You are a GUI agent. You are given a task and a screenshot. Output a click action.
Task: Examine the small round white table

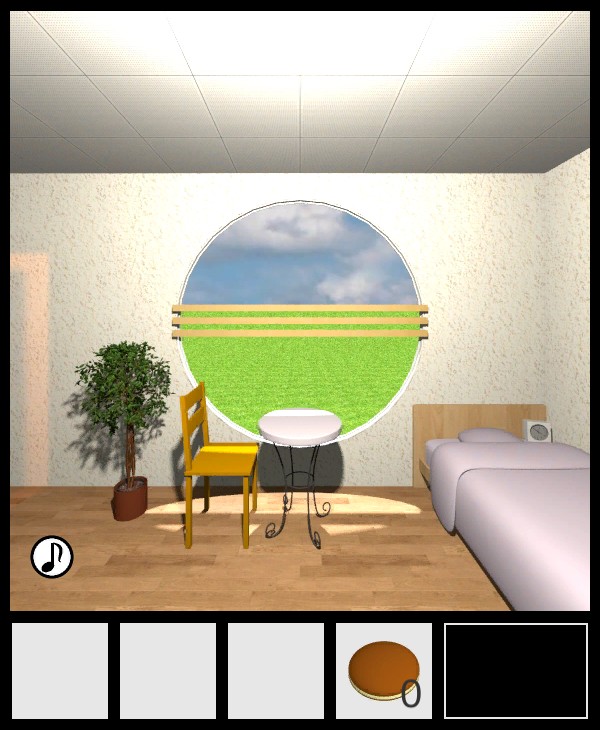pos(299,428)
